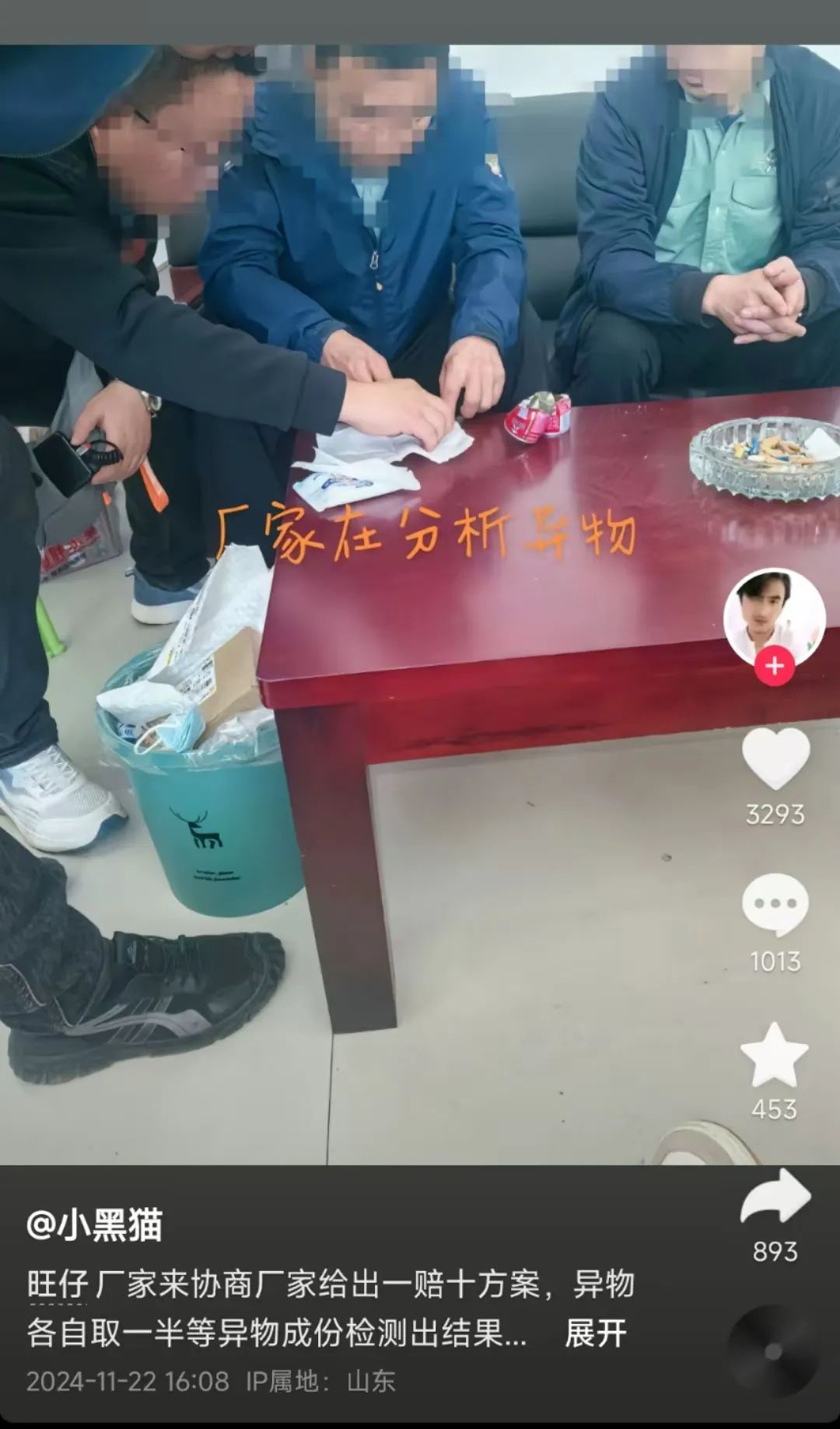840x1429 pixels.
Task: Like this video with the heart icon
Action: (775, 758)
